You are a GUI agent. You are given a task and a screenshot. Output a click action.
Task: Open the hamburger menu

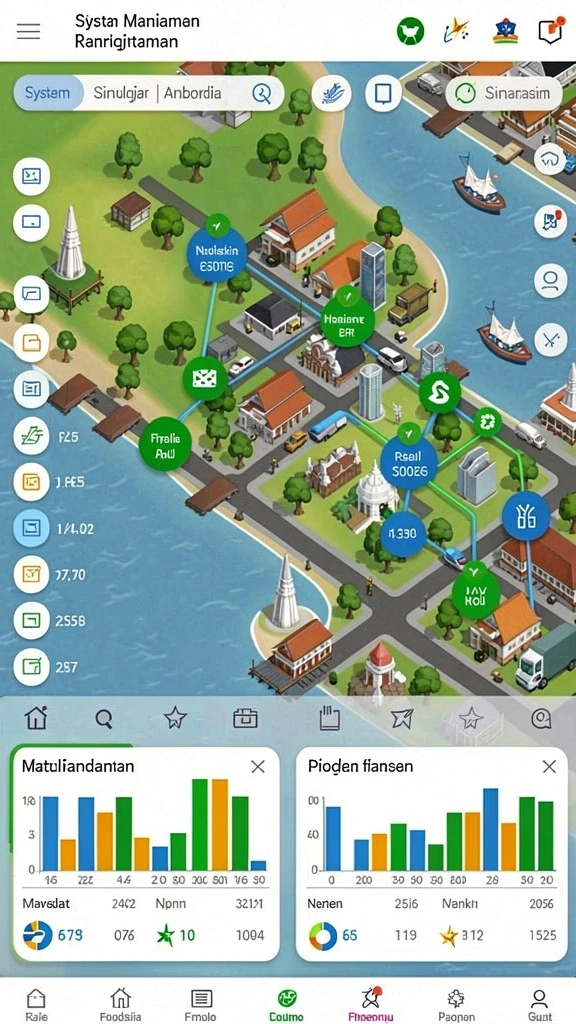(x=28, y=31)
